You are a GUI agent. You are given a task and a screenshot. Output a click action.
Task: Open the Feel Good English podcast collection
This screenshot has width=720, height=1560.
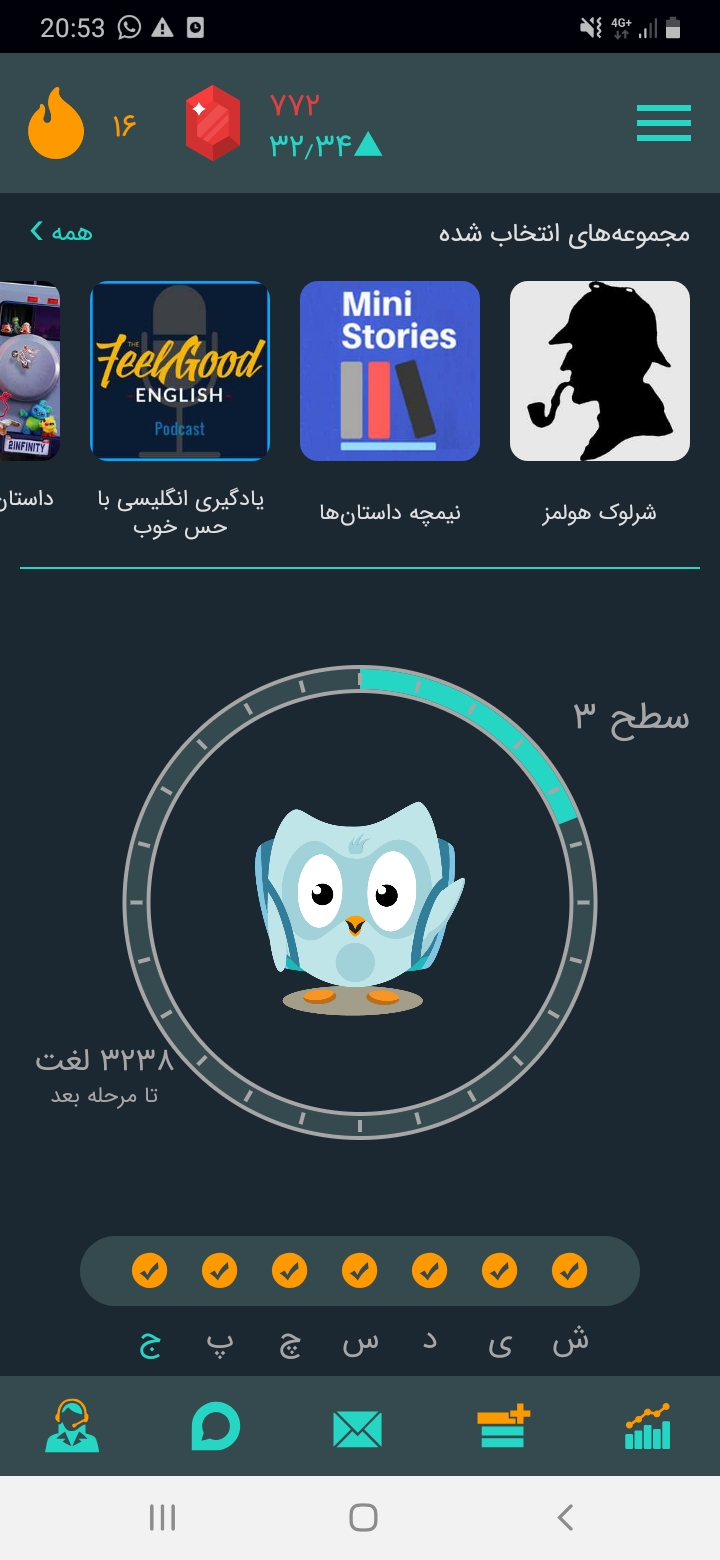tap(180, 371)
